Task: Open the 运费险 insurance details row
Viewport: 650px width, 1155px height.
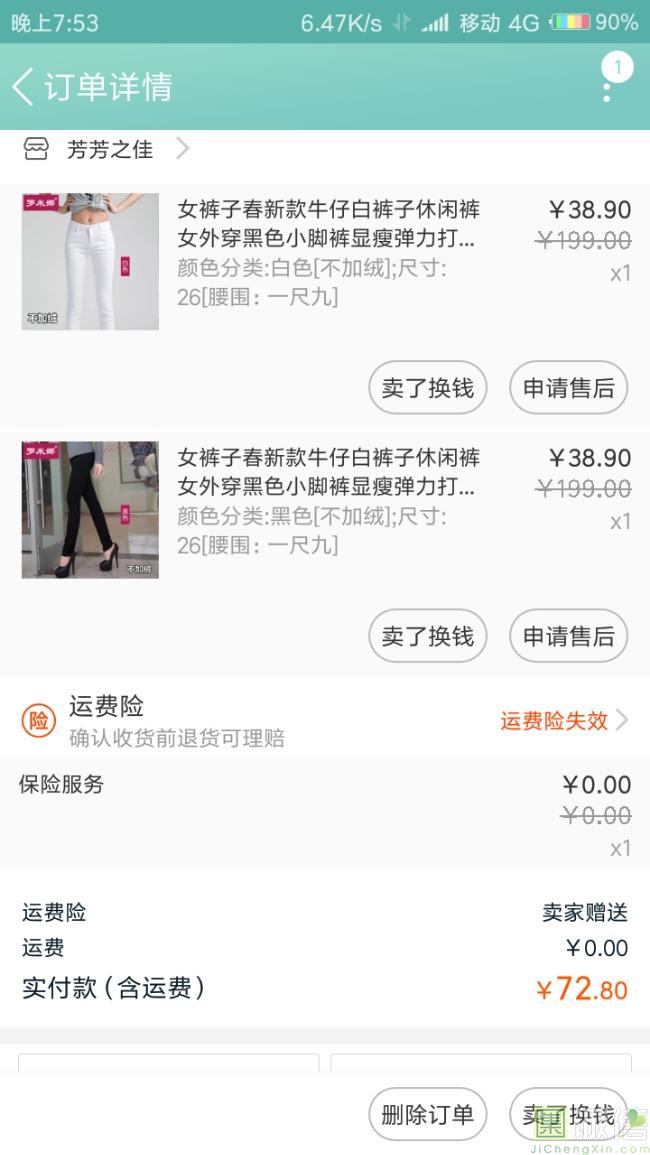Action: [325, 719]
